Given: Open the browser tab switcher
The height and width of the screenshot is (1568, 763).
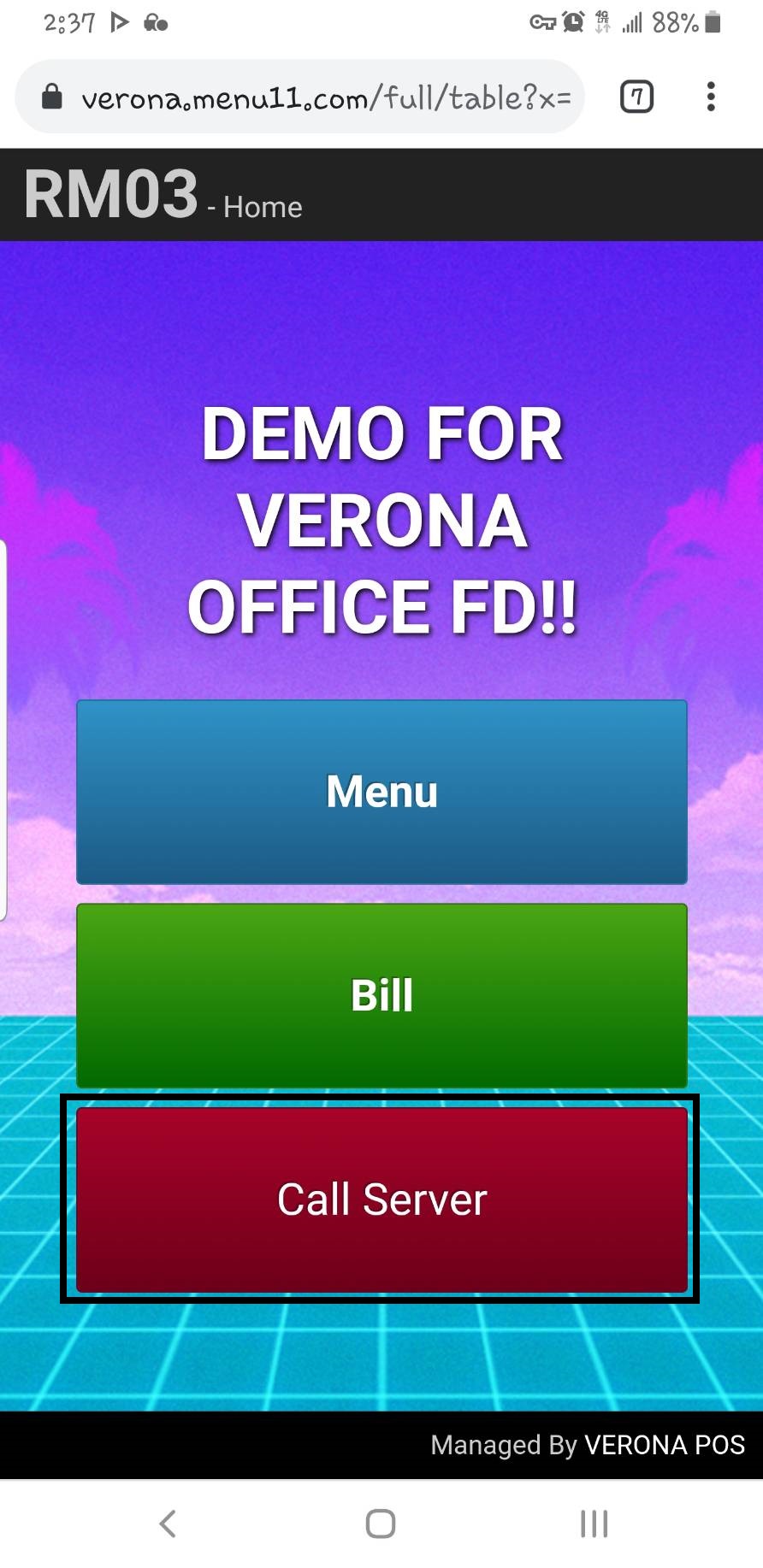Looking at the screenshot, I should click(x=636, y=97).
